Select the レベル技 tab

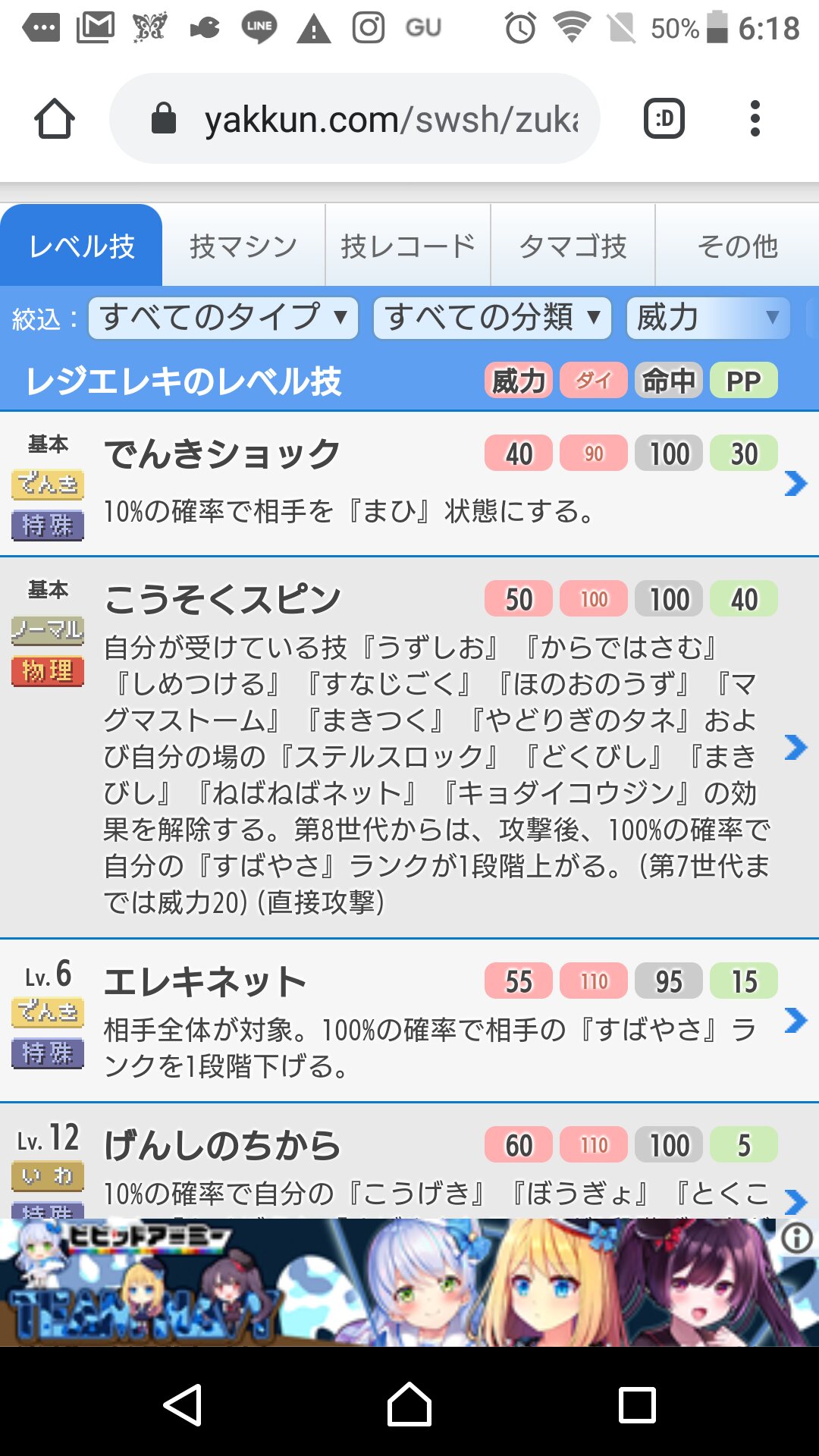tap(81, 246)
